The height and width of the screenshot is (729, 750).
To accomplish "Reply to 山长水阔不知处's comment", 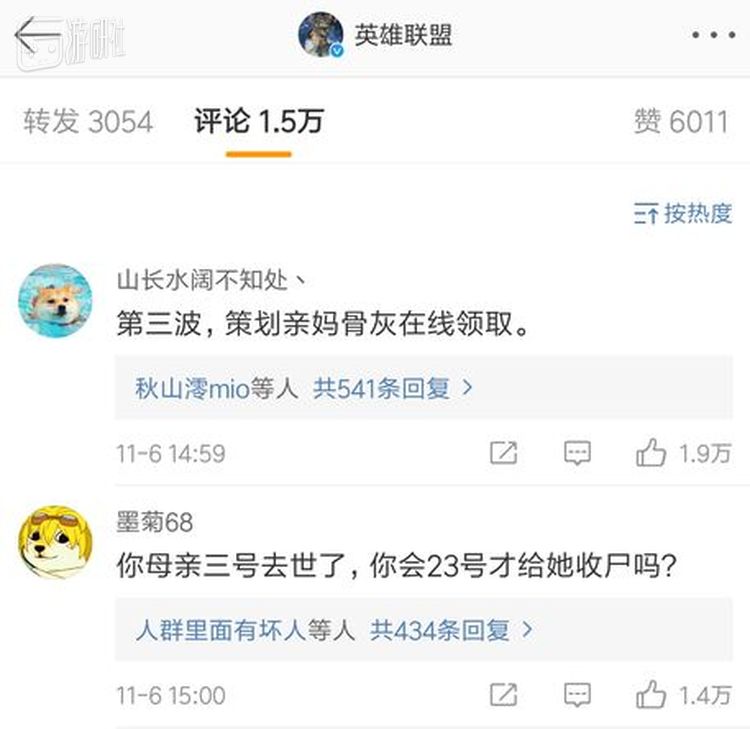I will coord(577,453).
